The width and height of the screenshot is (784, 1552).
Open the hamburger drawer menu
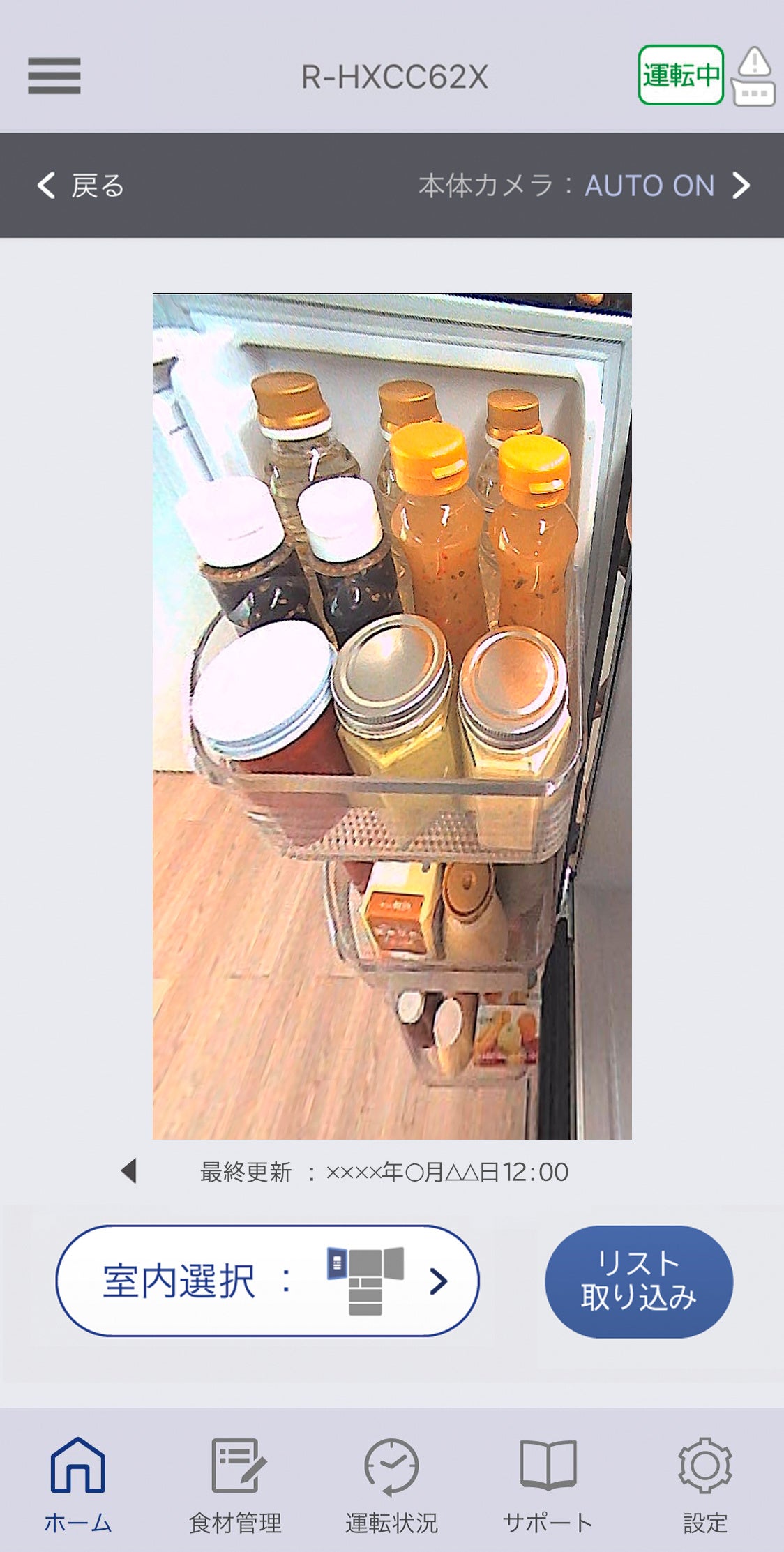pos(54,75)
